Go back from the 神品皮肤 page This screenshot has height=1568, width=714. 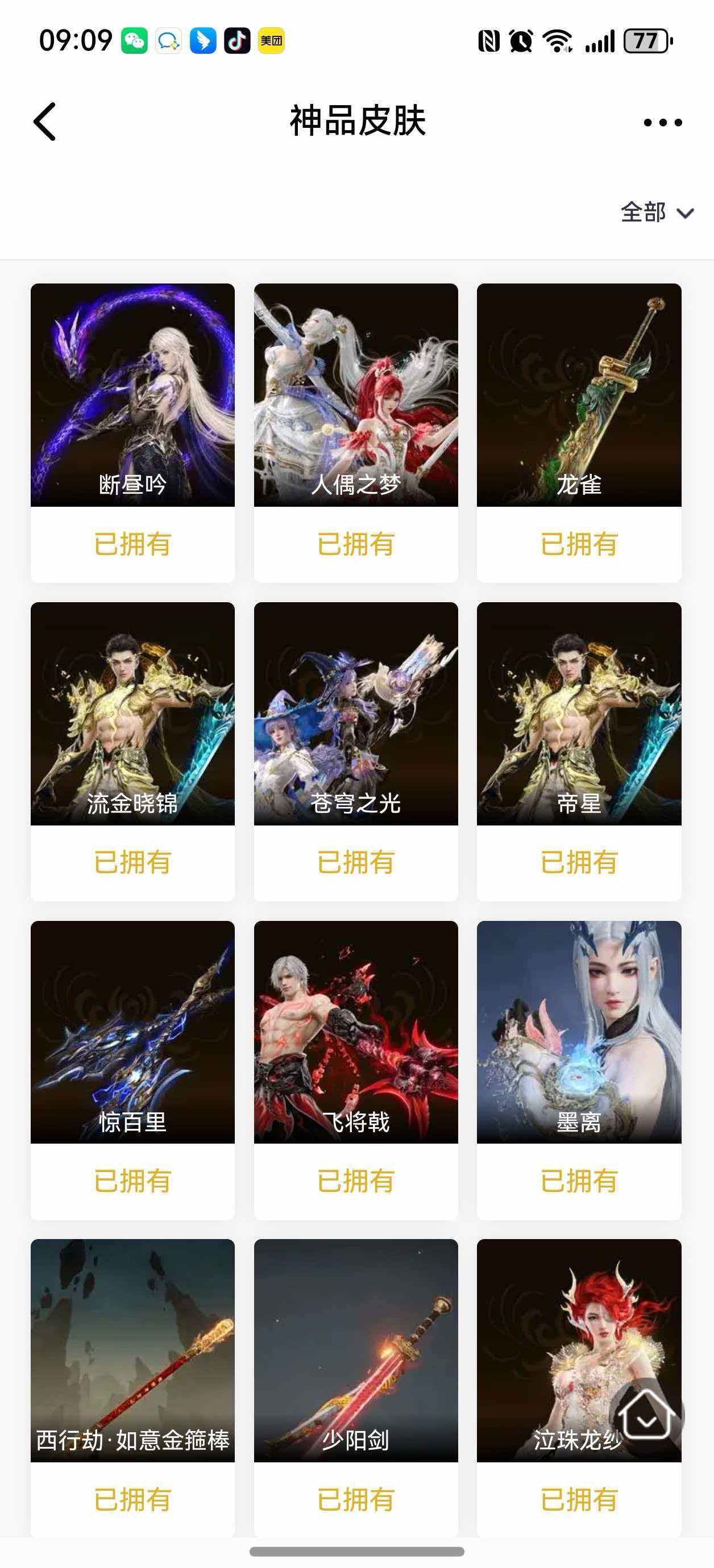click(x=45, y=122)
